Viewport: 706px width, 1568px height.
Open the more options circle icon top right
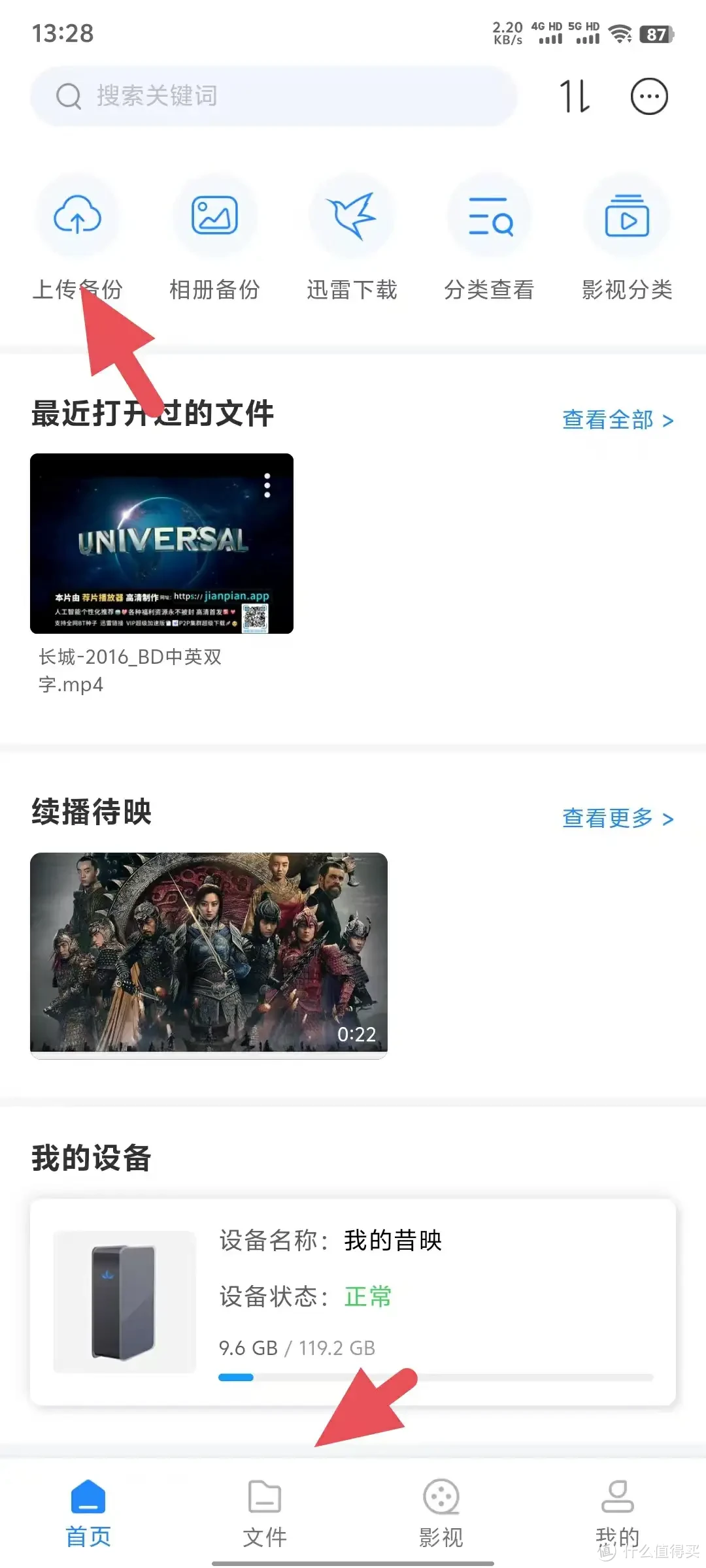pyautogui.click(x=648, y=95)
